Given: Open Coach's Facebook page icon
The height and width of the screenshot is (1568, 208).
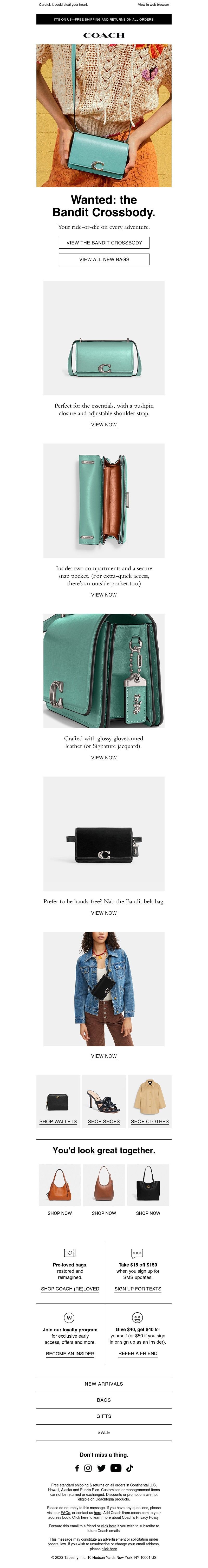Looking at the screenshot, I should pos(77,1468).
